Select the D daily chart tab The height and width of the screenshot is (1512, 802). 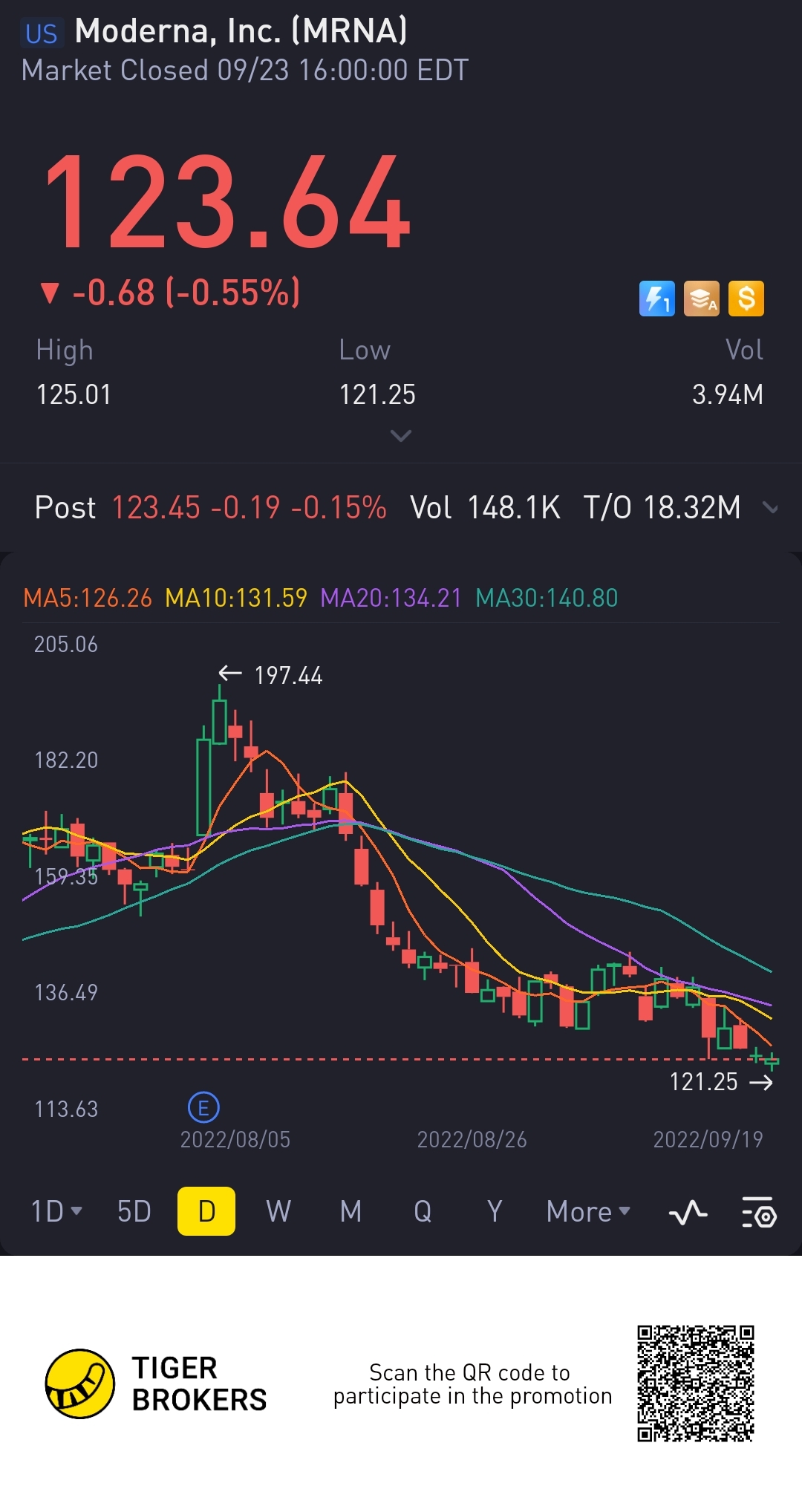206,1211
